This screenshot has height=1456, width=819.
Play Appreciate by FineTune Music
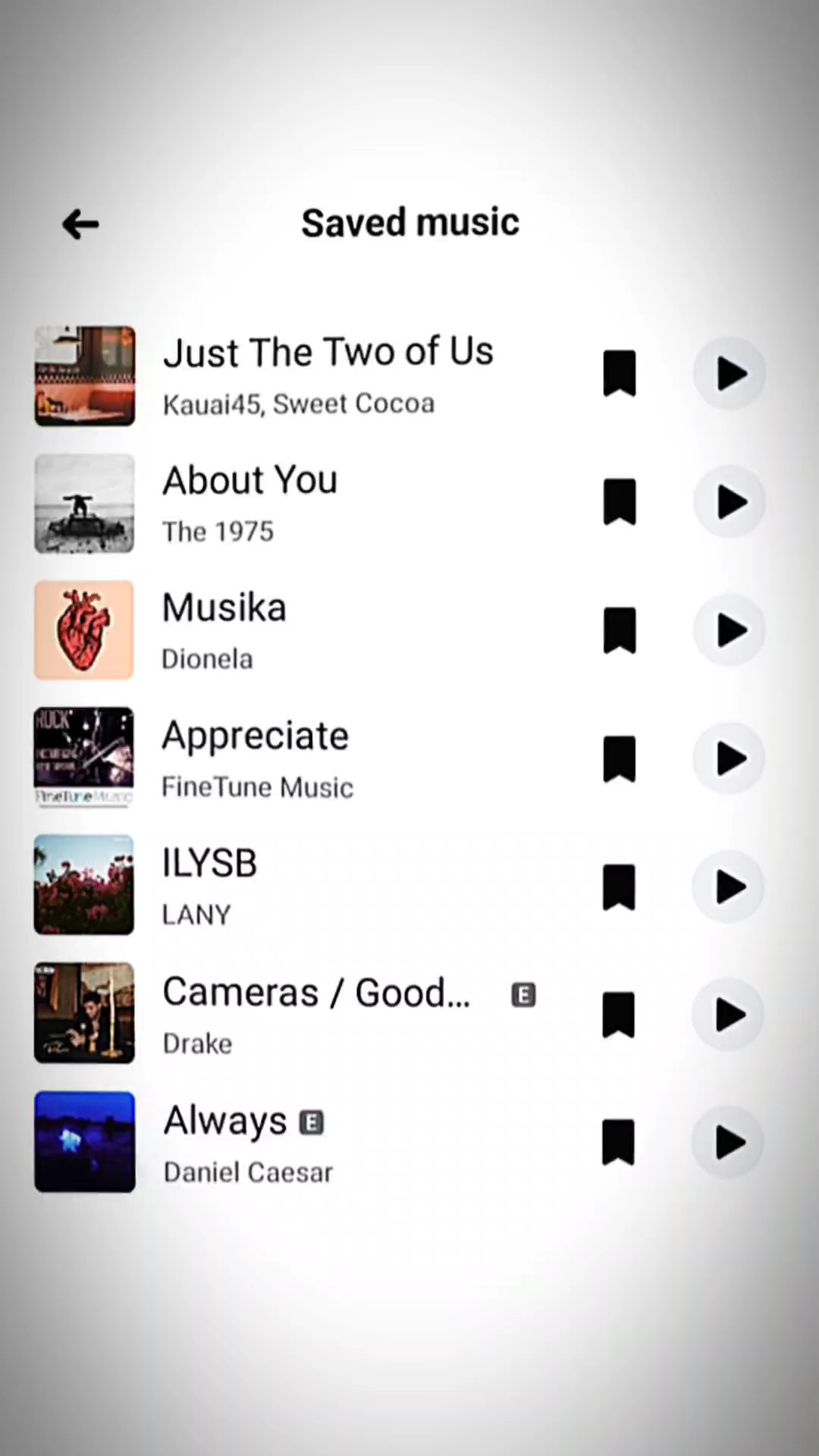pos(730,758)
